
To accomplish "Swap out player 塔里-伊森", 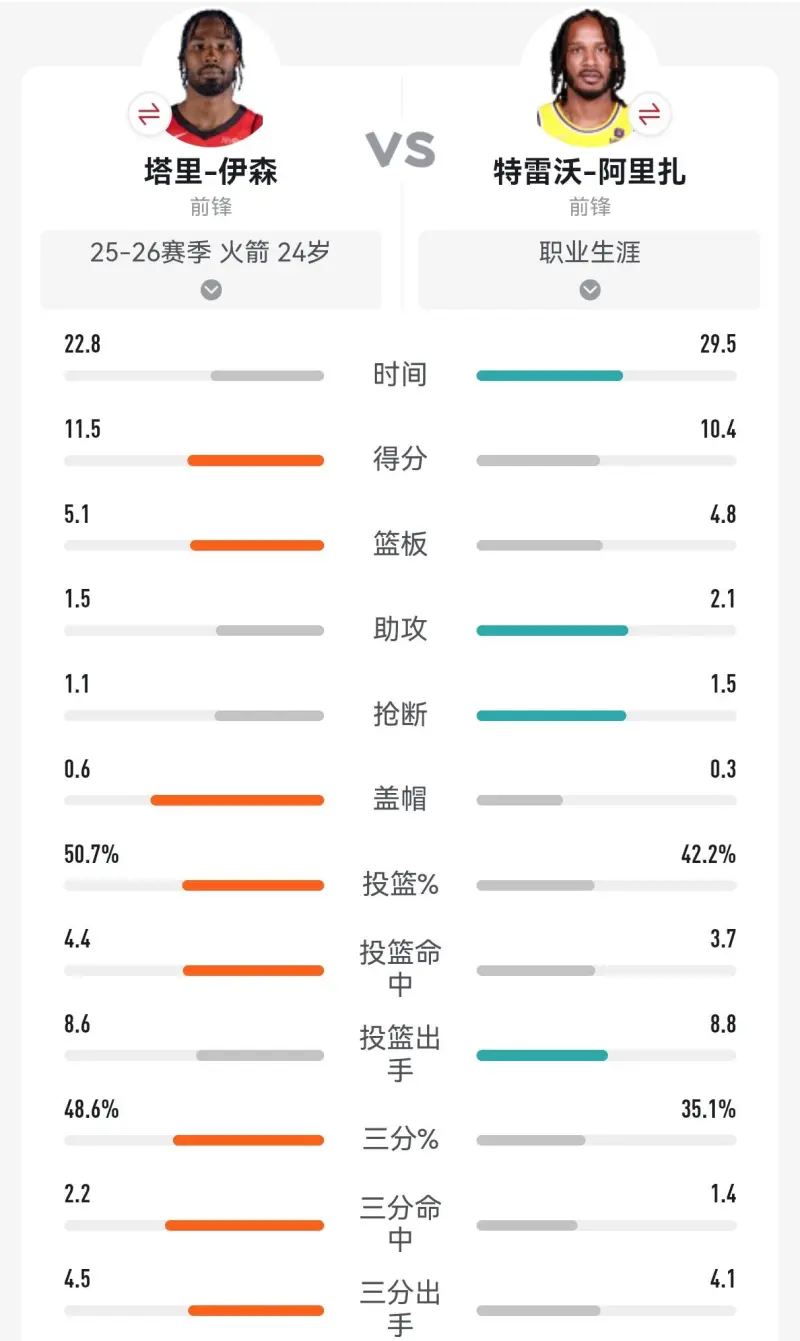I will (149, 115).
